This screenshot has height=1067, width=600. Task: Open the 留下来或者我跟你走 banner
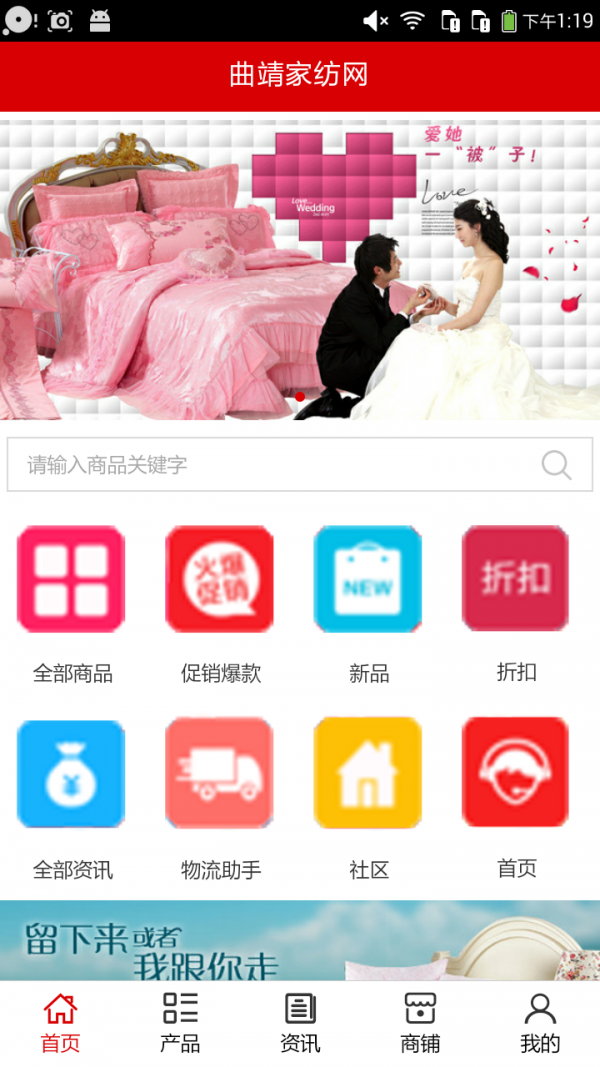pos(300,940)
